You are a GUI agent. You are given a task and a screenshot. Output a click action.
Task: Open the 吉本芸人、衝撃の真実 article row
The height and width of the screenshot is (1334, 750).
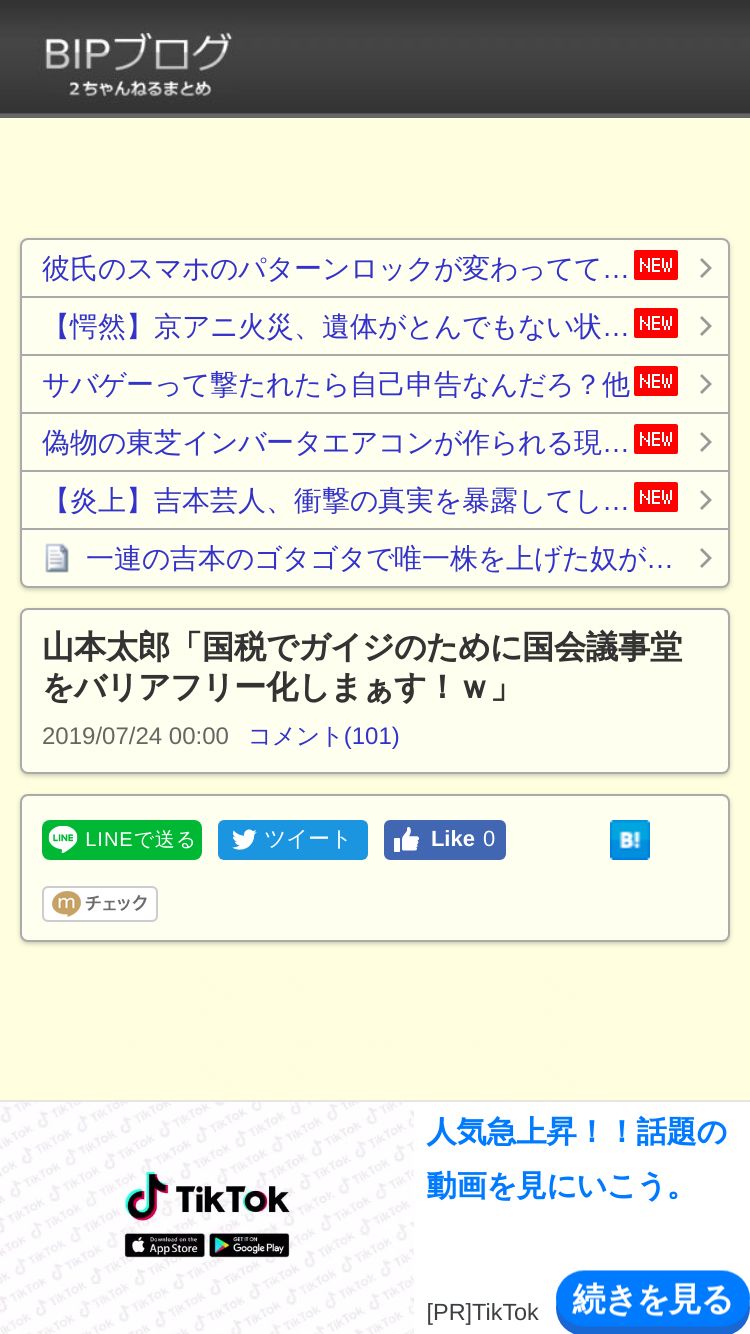click(x=375, y=500)
